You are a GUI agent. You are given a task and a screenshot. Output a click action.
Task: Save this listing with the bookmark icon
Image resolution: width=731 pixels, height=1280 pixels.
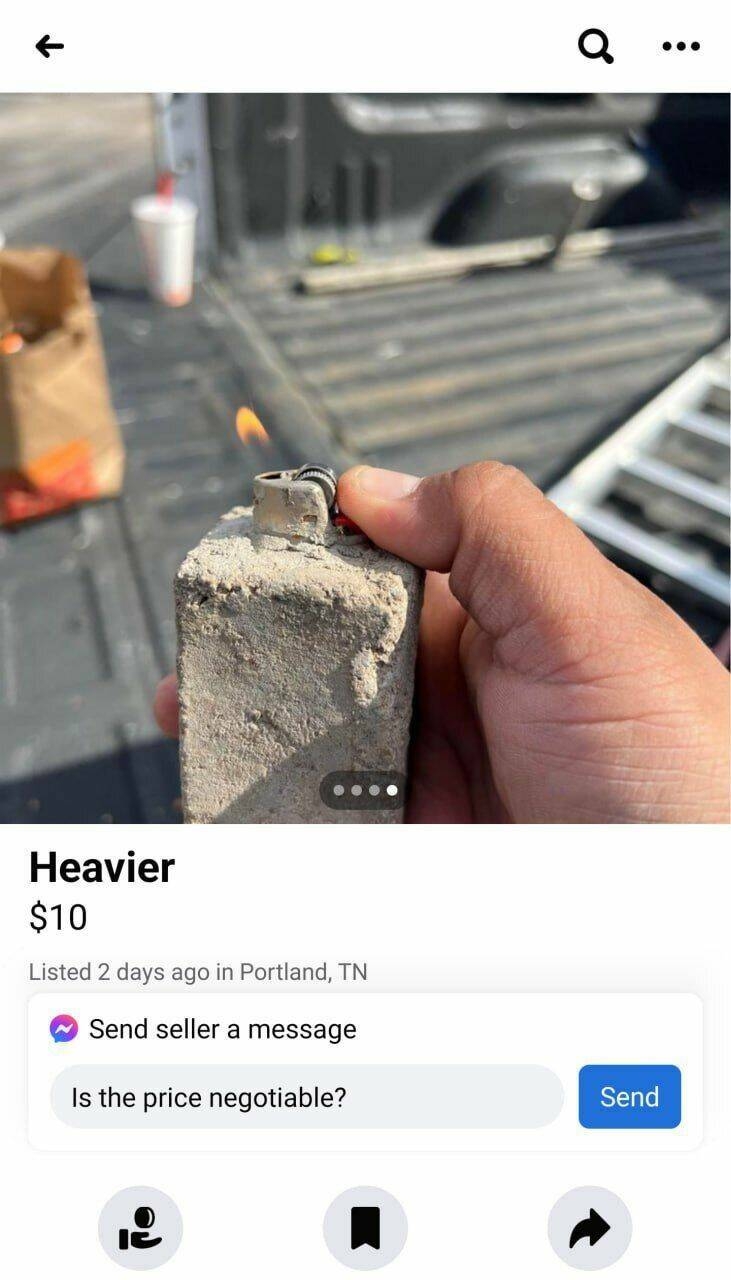point(365,1228)
